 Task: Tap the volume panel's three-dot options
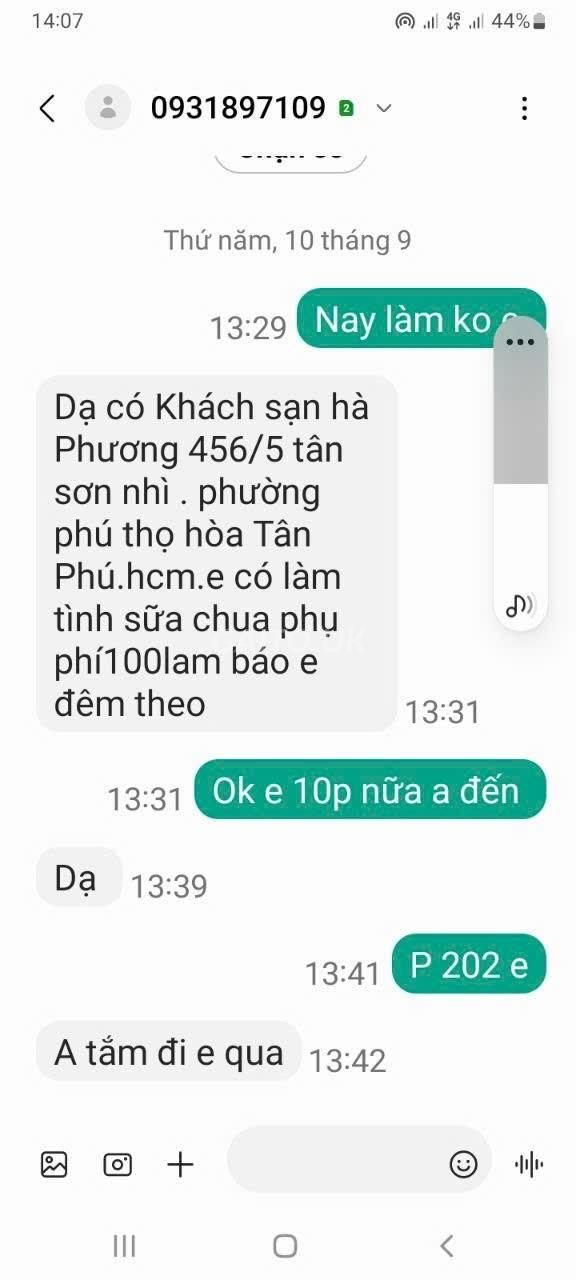click(521, 342)
